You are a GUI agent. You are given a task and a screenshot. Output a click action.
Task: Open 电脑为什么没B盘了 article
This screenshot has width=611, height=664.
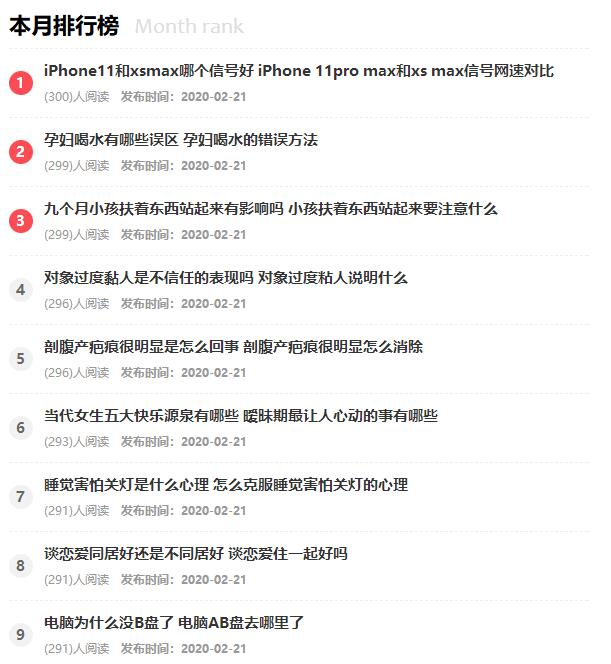174,623
